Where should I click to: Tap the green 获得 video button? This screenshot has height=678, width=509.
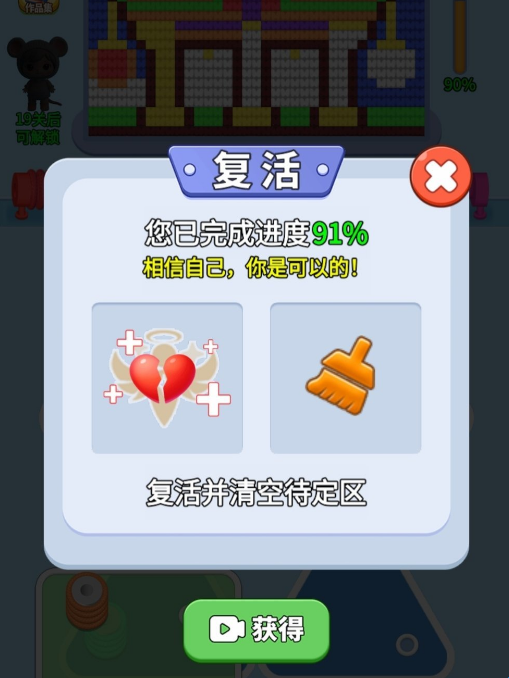pyautogui.click(x=256, y=630)
